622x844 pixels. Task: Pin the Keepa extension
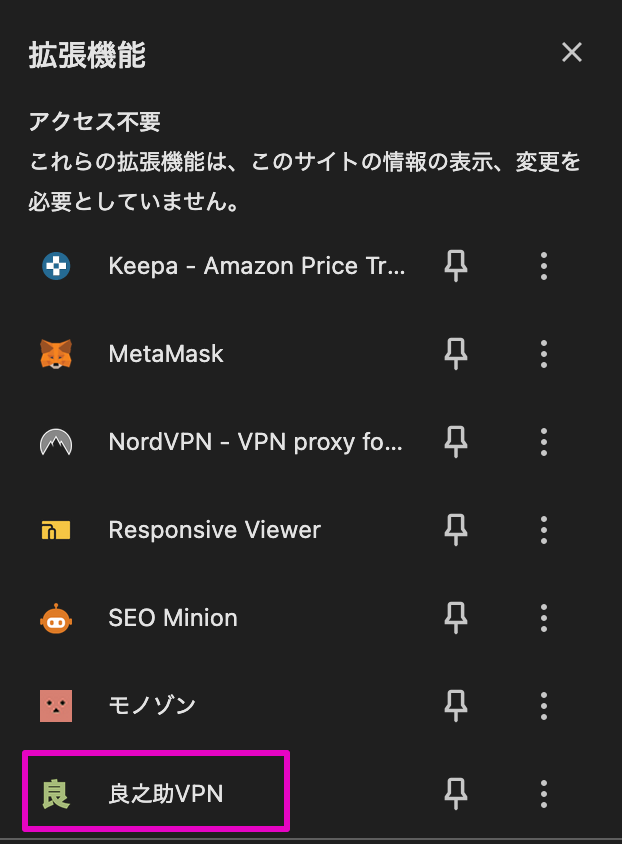point(456,266)
